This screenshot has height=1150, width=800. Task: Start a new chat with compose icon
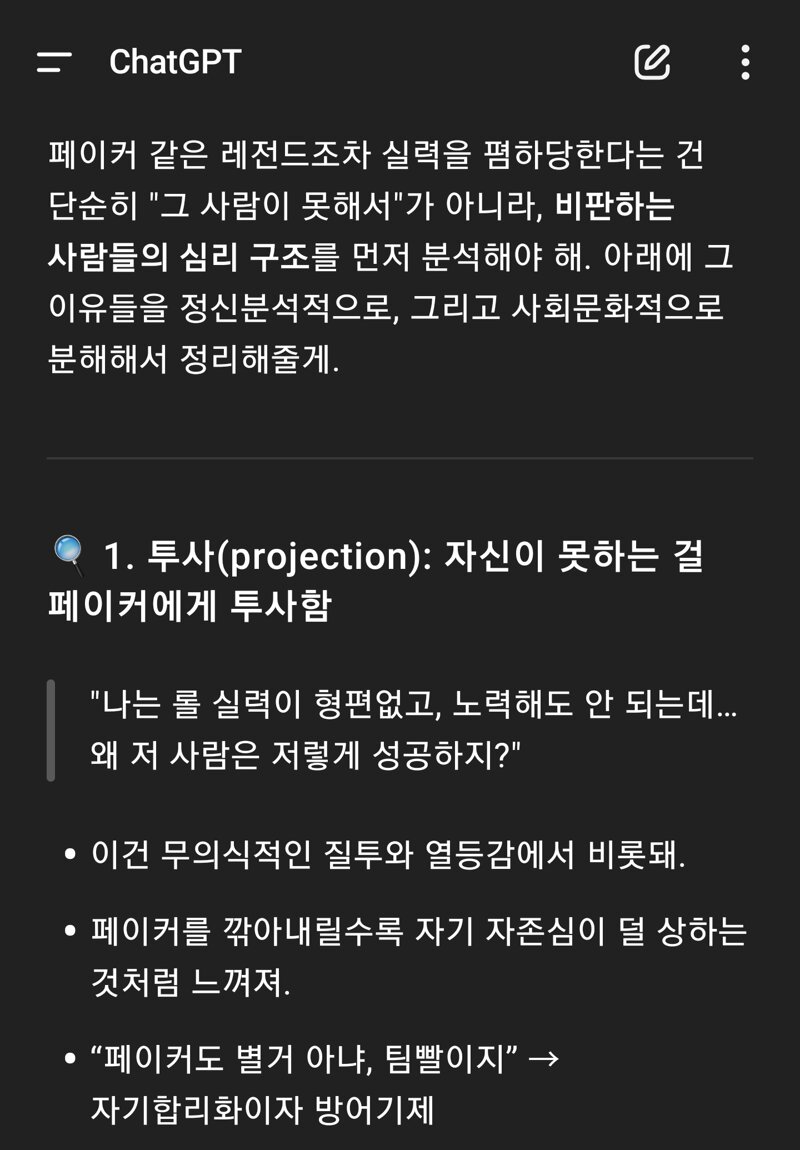coord(652,62)
